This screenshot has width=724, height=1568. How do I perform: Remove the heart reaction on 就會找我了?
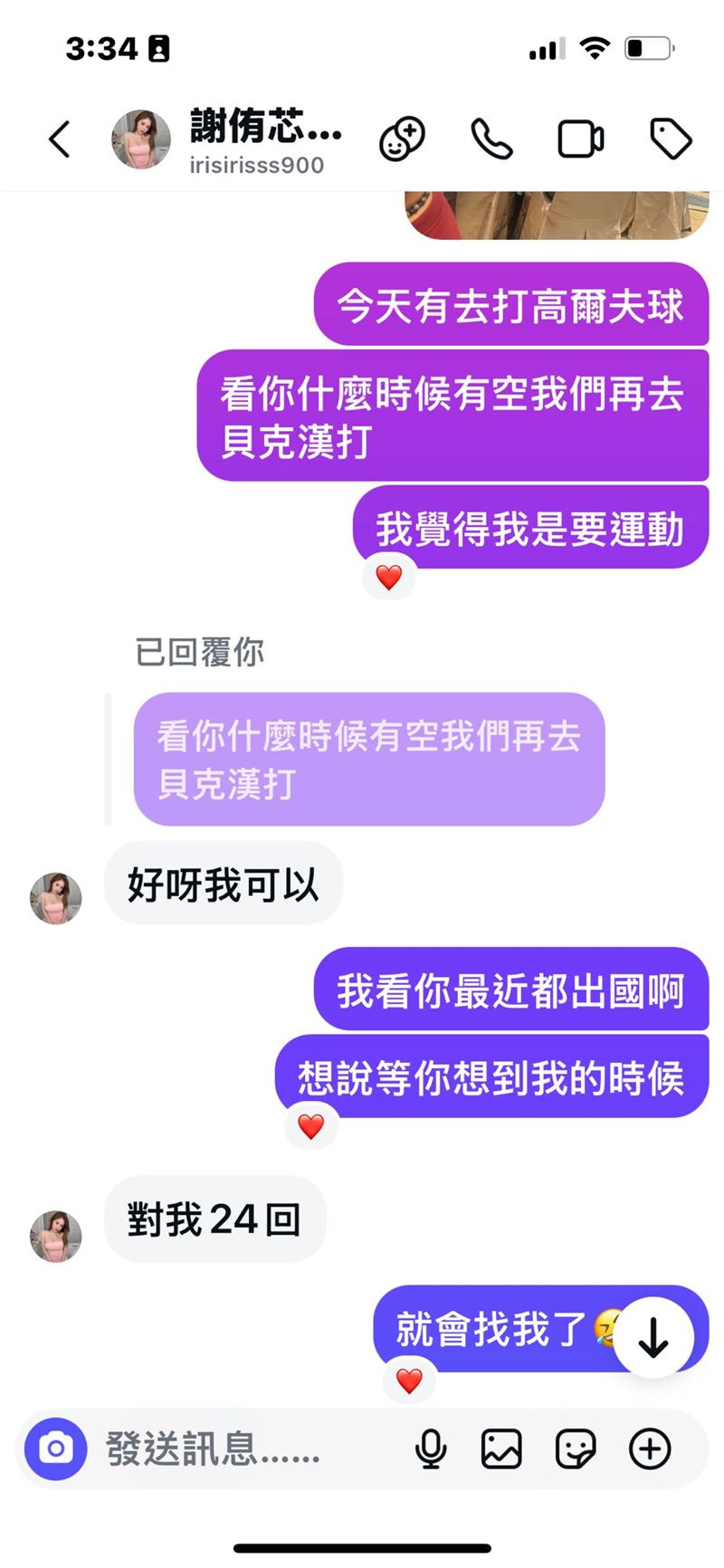coord(408,1381)
